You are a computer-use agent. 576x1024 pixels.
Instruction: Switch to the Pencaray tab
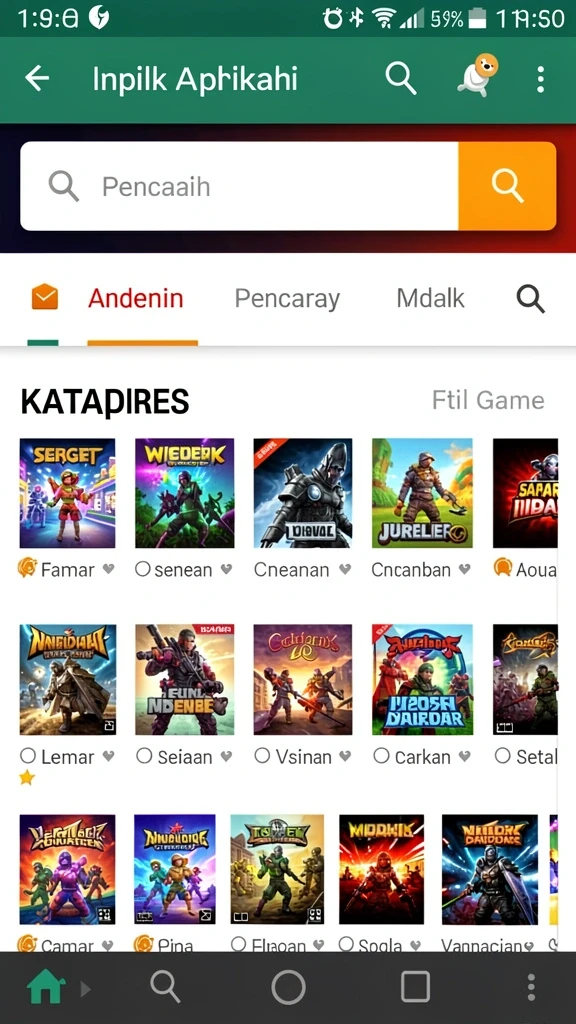click(x=287, y=298)
